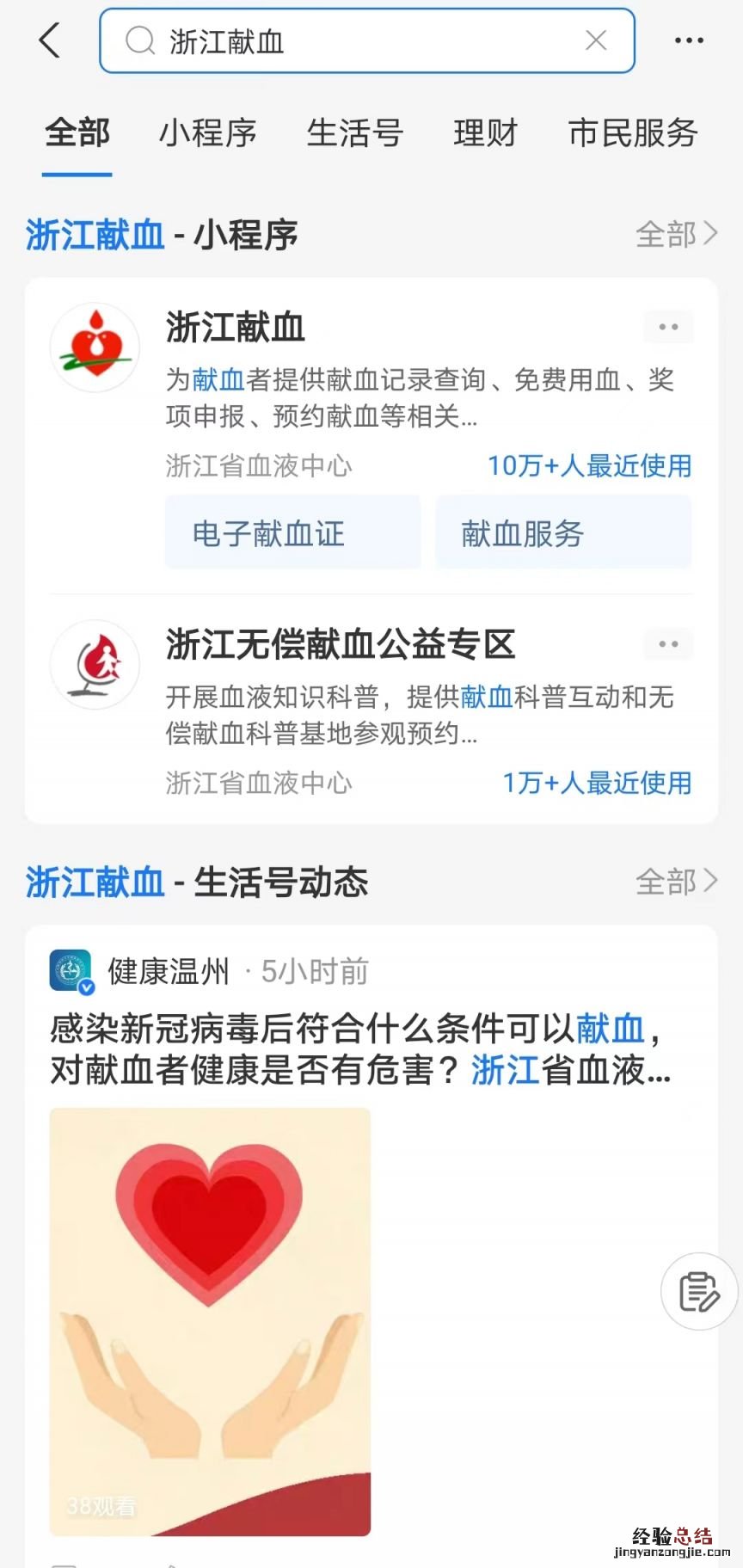Open more options for 浙江献血
743x1568 pixels.
click(668, 327)
